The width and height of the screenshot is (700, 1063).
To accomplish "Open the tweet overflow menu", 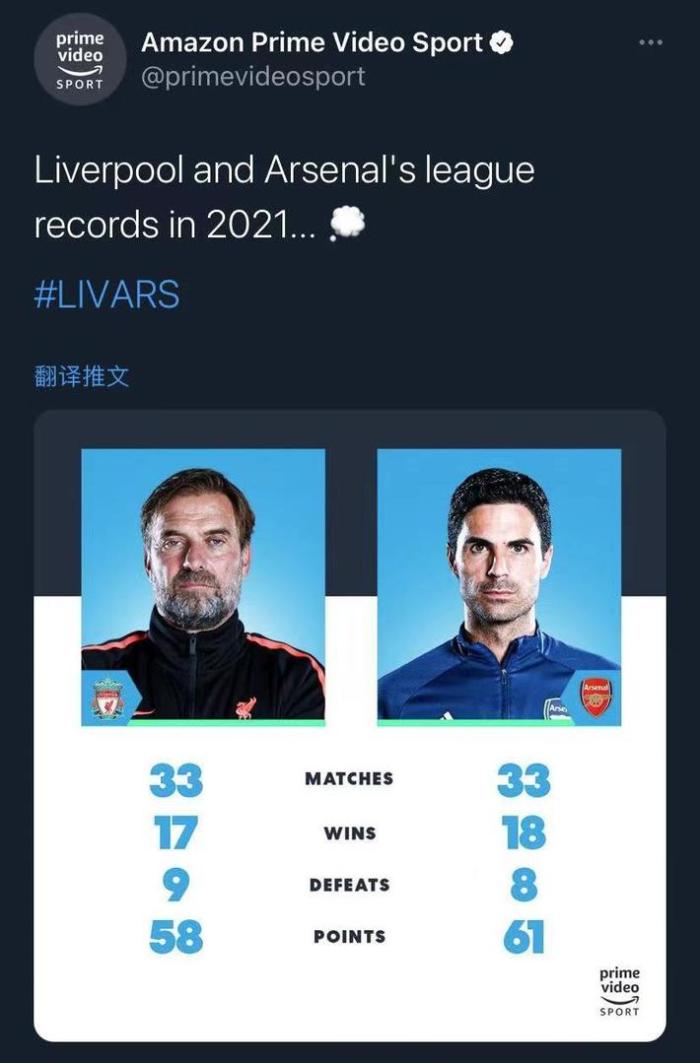I will 650,42.
